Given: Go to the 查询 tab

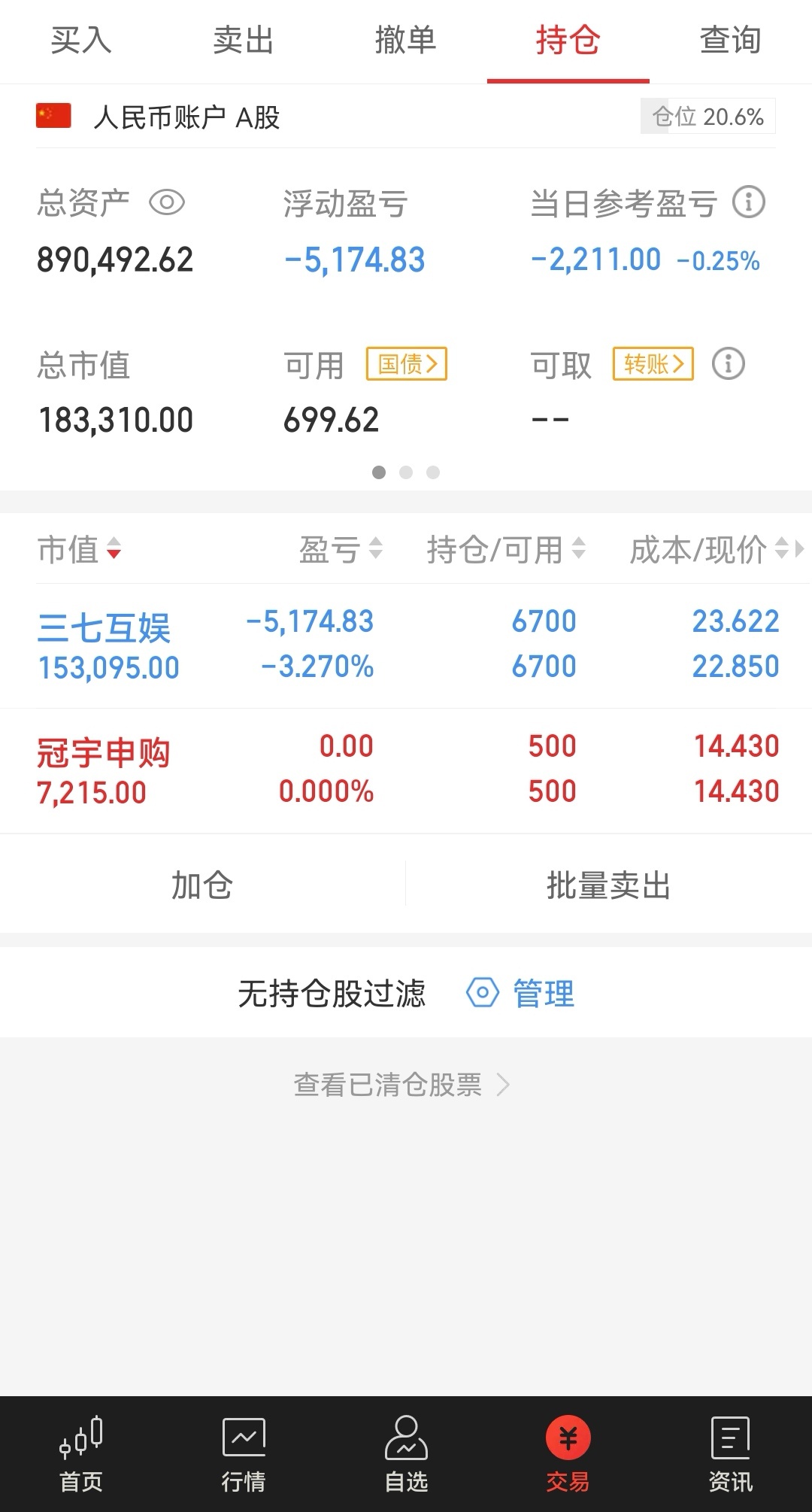Looking at the screenshot, I should tap(730, 41).
